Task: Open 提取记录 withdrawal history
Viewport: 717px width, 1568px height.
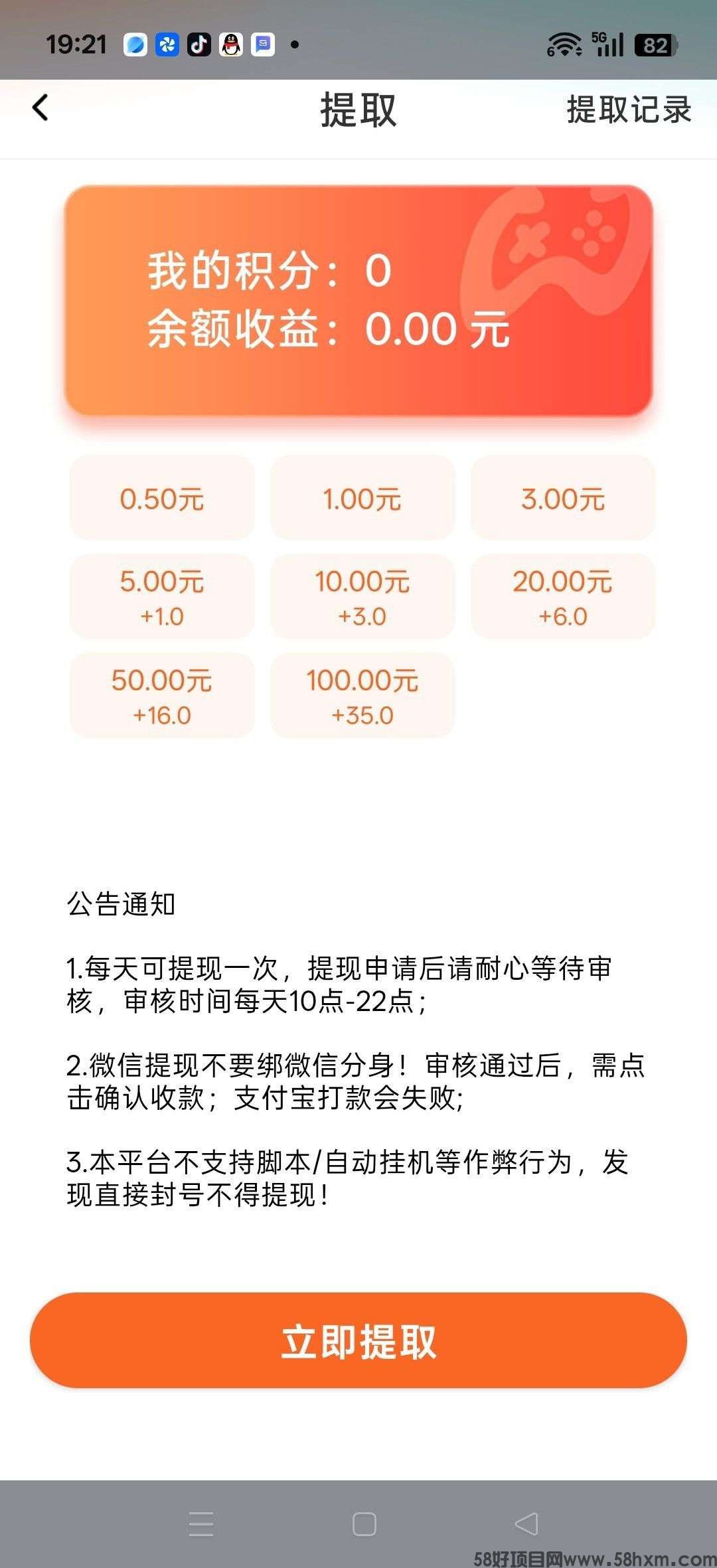Action: point(629,110)
